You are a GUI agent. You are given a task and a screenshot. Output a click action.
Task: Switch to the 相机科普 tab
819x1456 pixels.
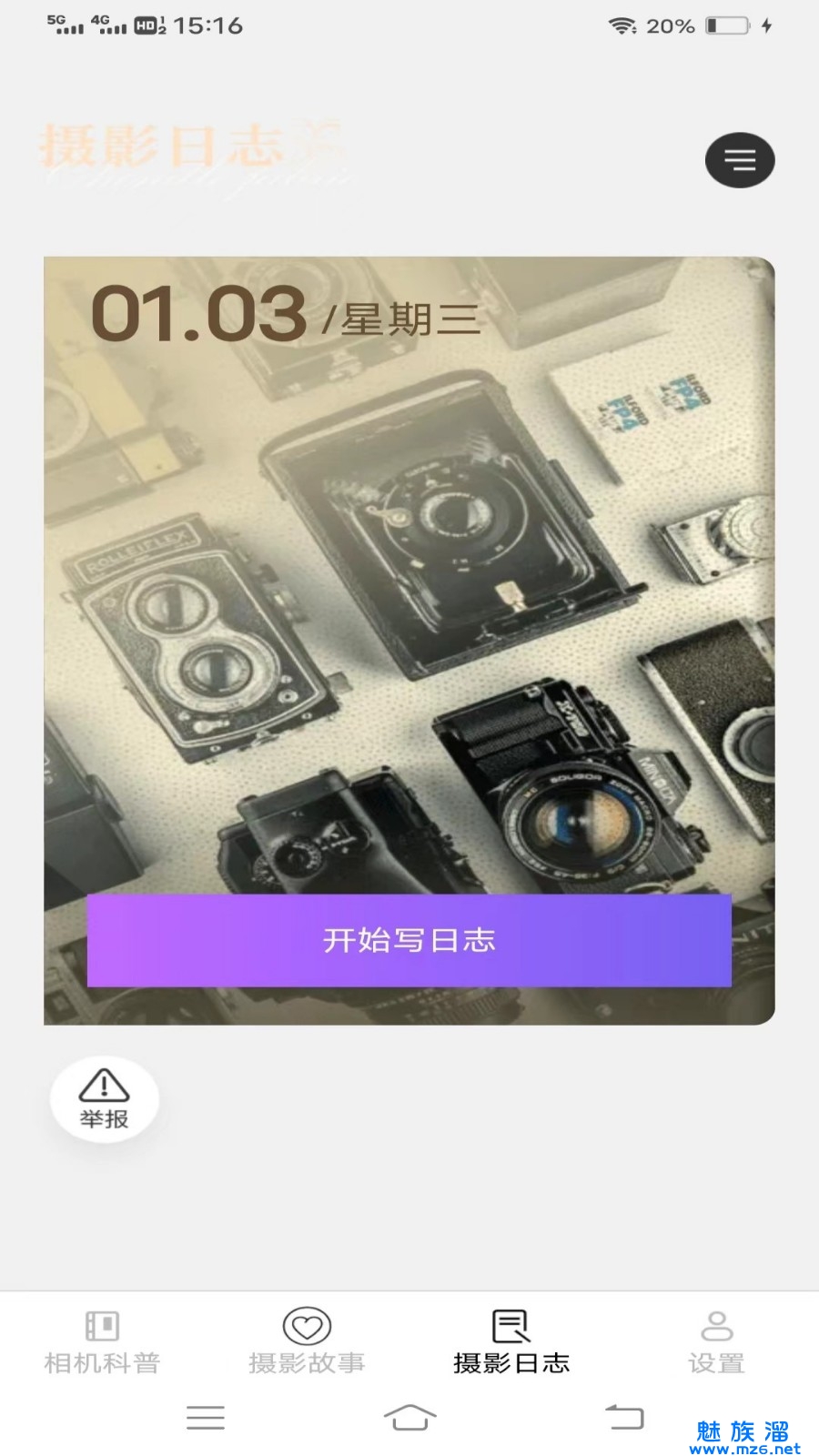point(102,1342)
